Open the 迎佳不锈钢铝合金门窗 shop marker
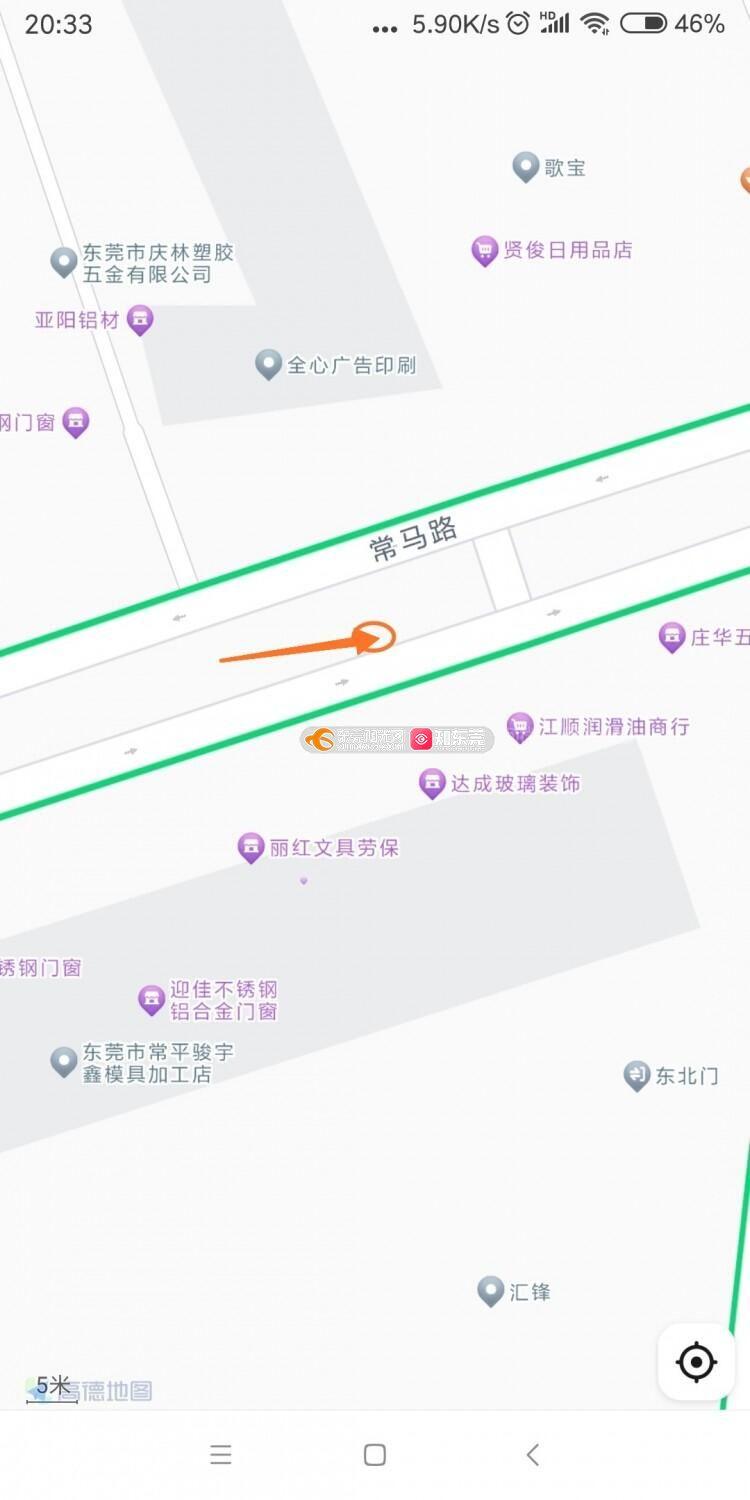750x1500 pixels. [x=151, y=999]
